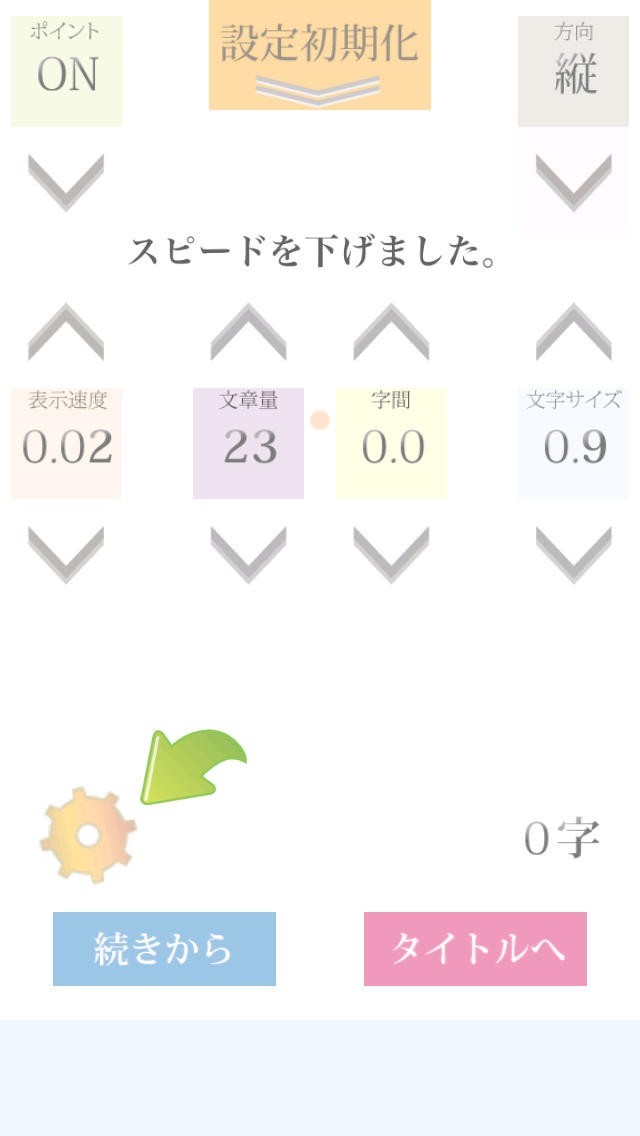Increase 表示速度 with its up chevron

pos(66,332)
